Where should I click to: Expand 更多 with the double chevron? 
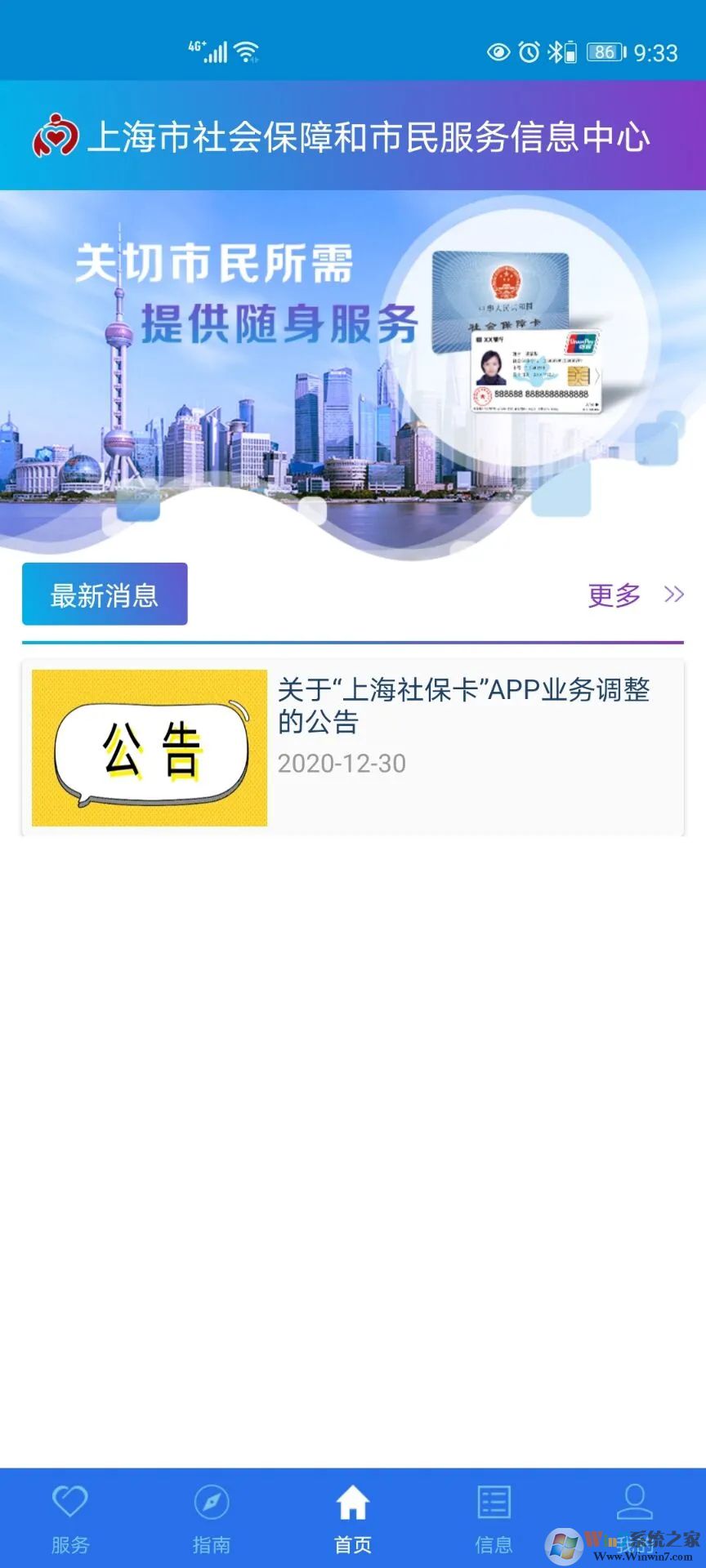point(672,595)
